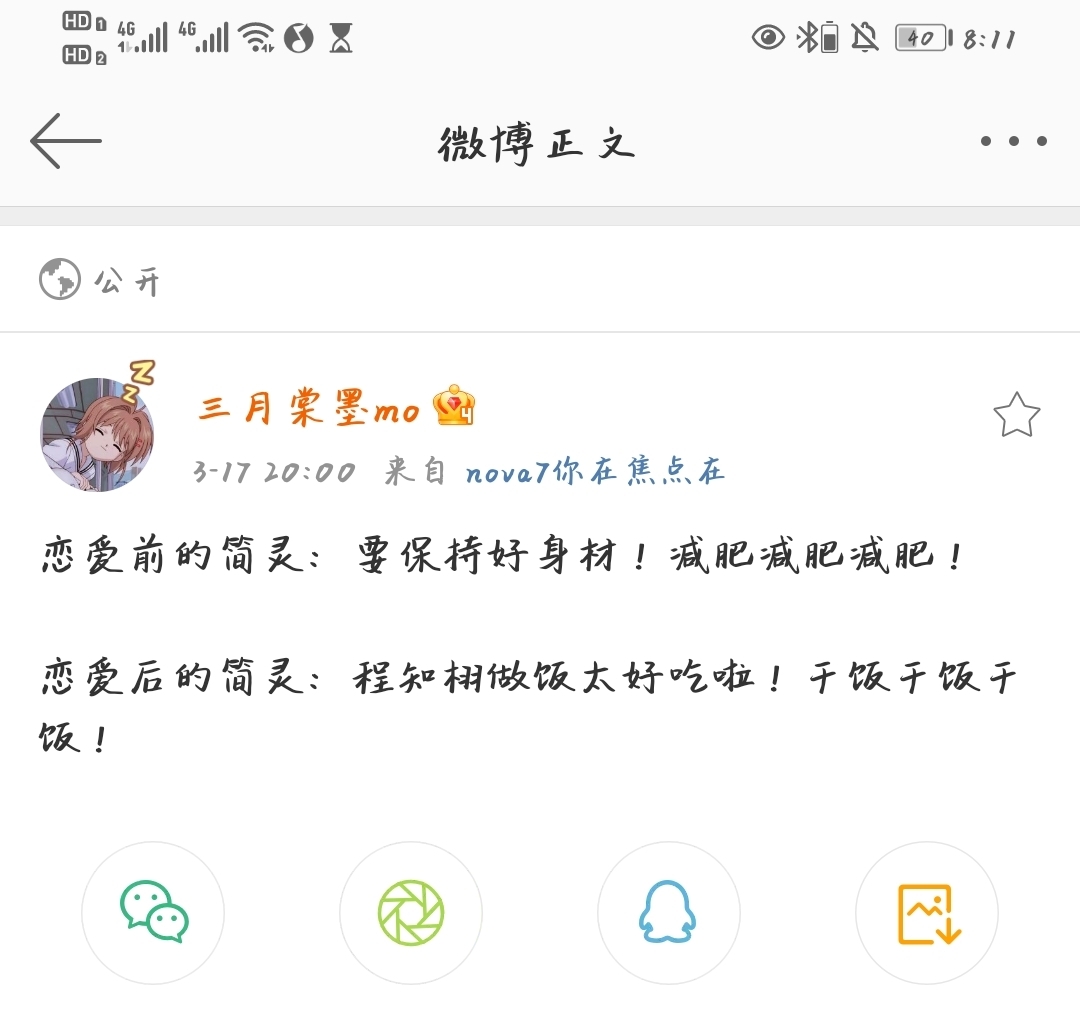Share this post to WeChat
The height and width of the screenshot is (1033, 1080).
coord(153,912)
